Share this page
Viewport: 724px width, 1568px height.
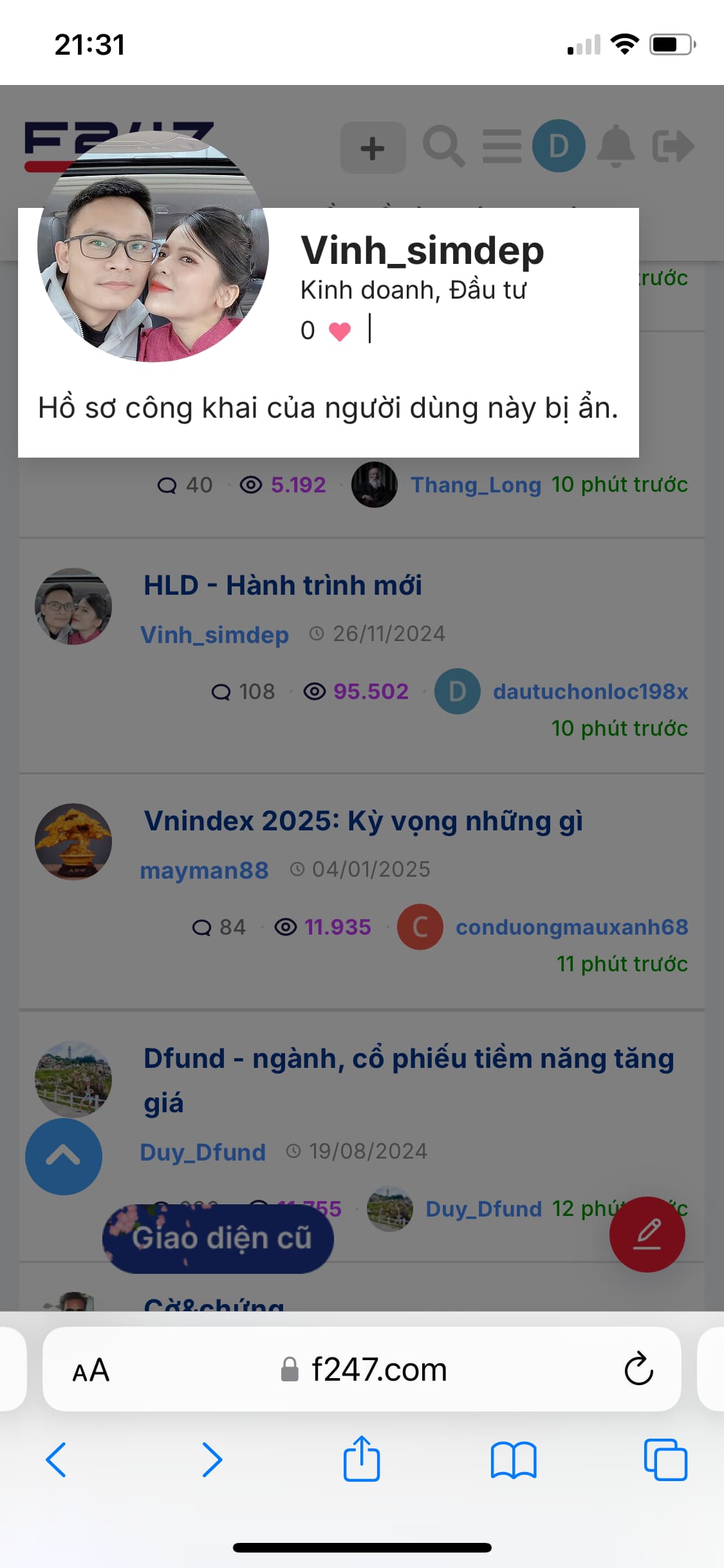362,1459
